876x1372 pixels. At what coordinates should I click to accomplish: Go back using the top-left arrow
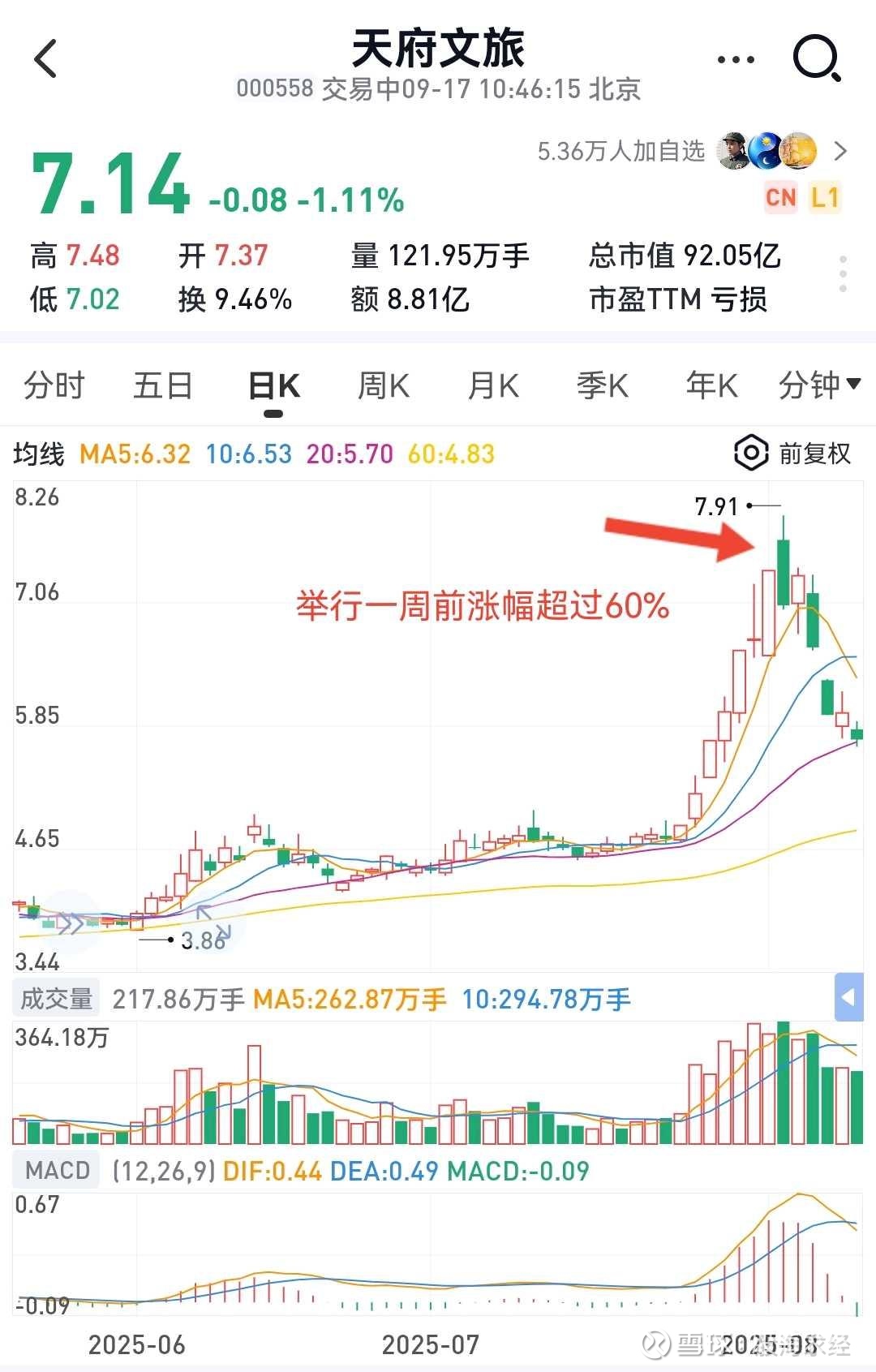point(46,59)
